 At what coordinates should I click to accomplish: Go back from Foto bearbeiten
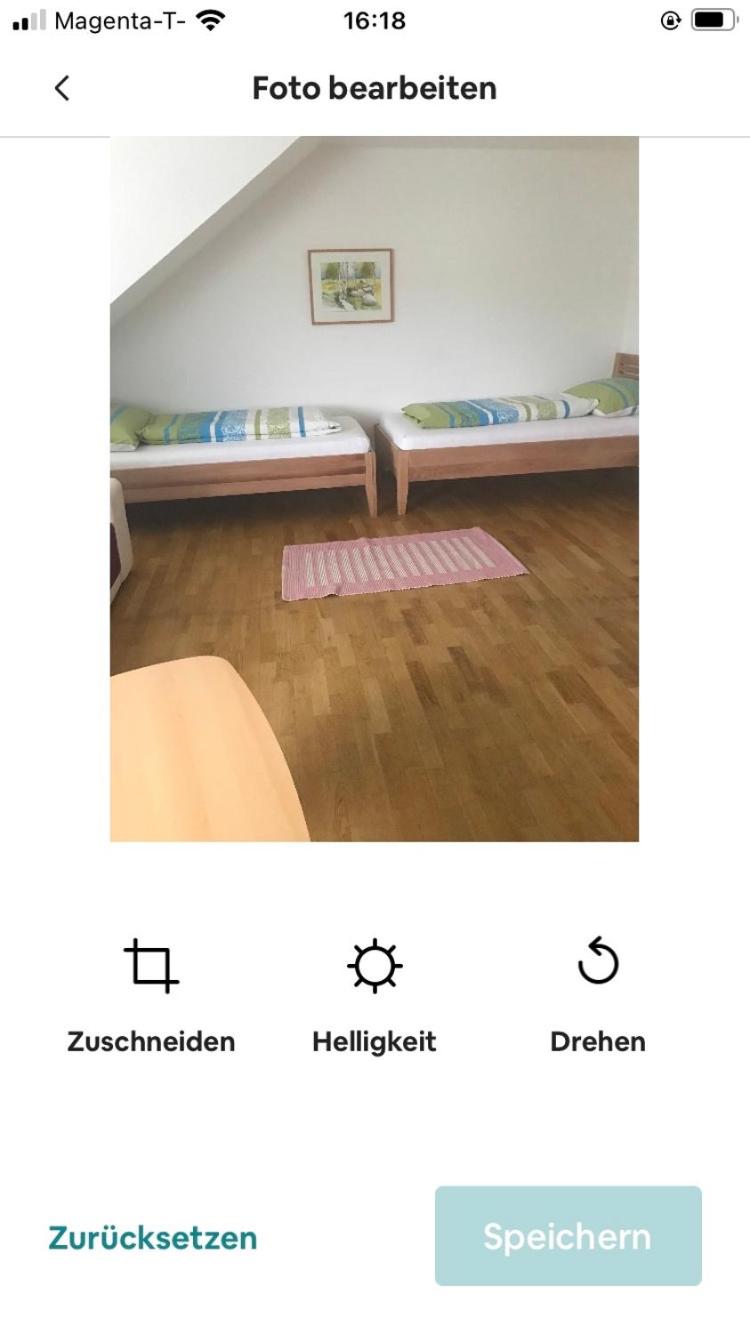tap(62, 88)
